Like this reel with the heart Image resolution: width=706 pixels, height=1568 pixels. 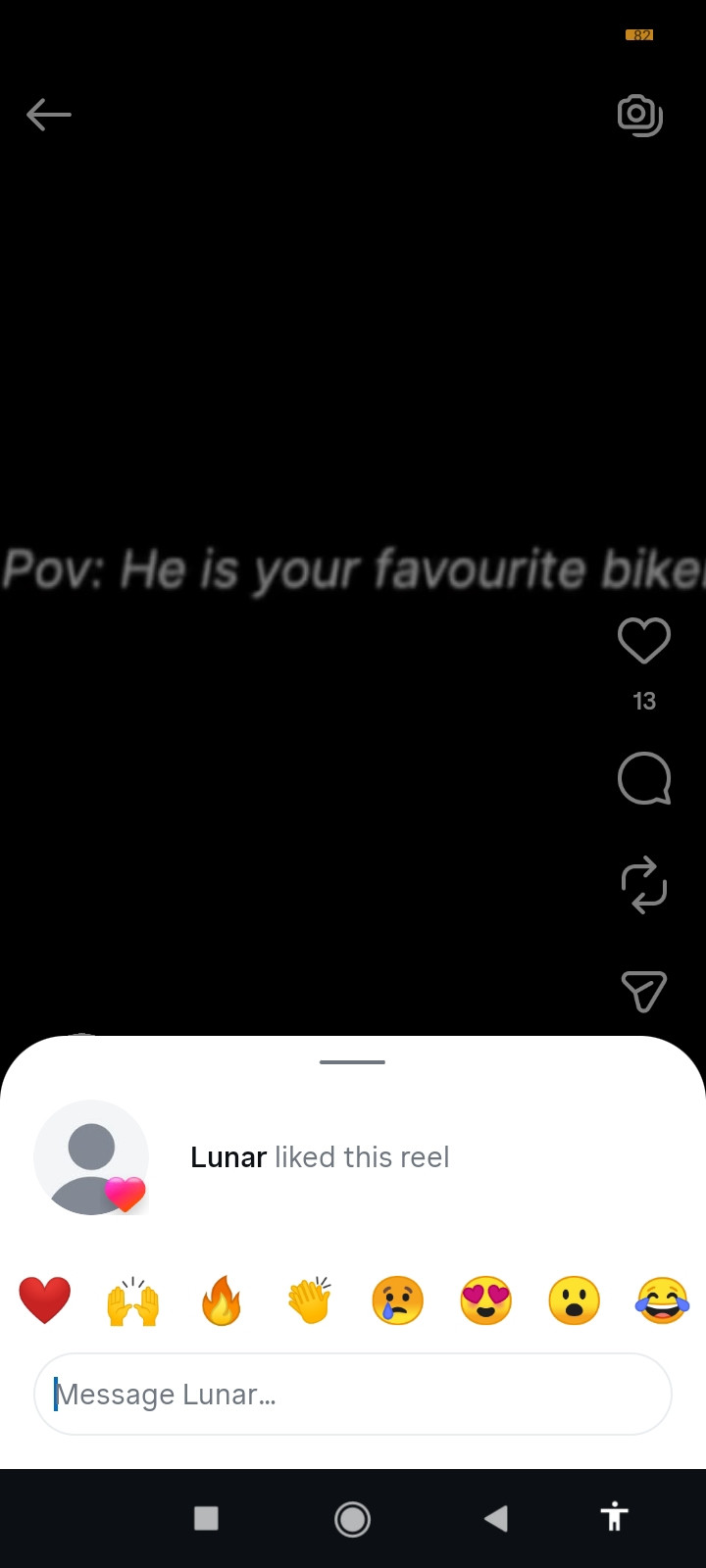(x=644, y=641)
